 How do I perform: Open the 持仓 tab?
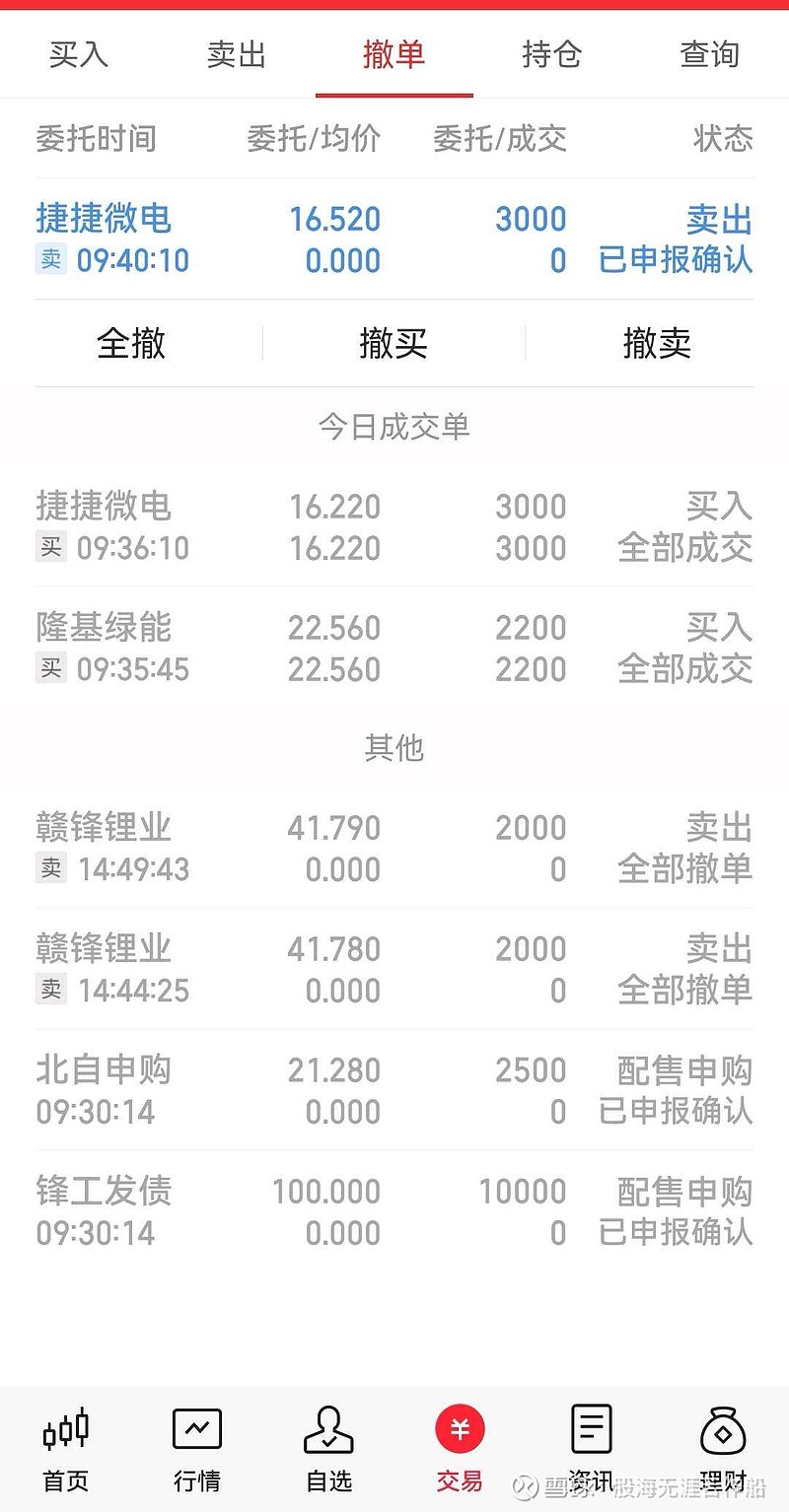click(x=552, y=54)
